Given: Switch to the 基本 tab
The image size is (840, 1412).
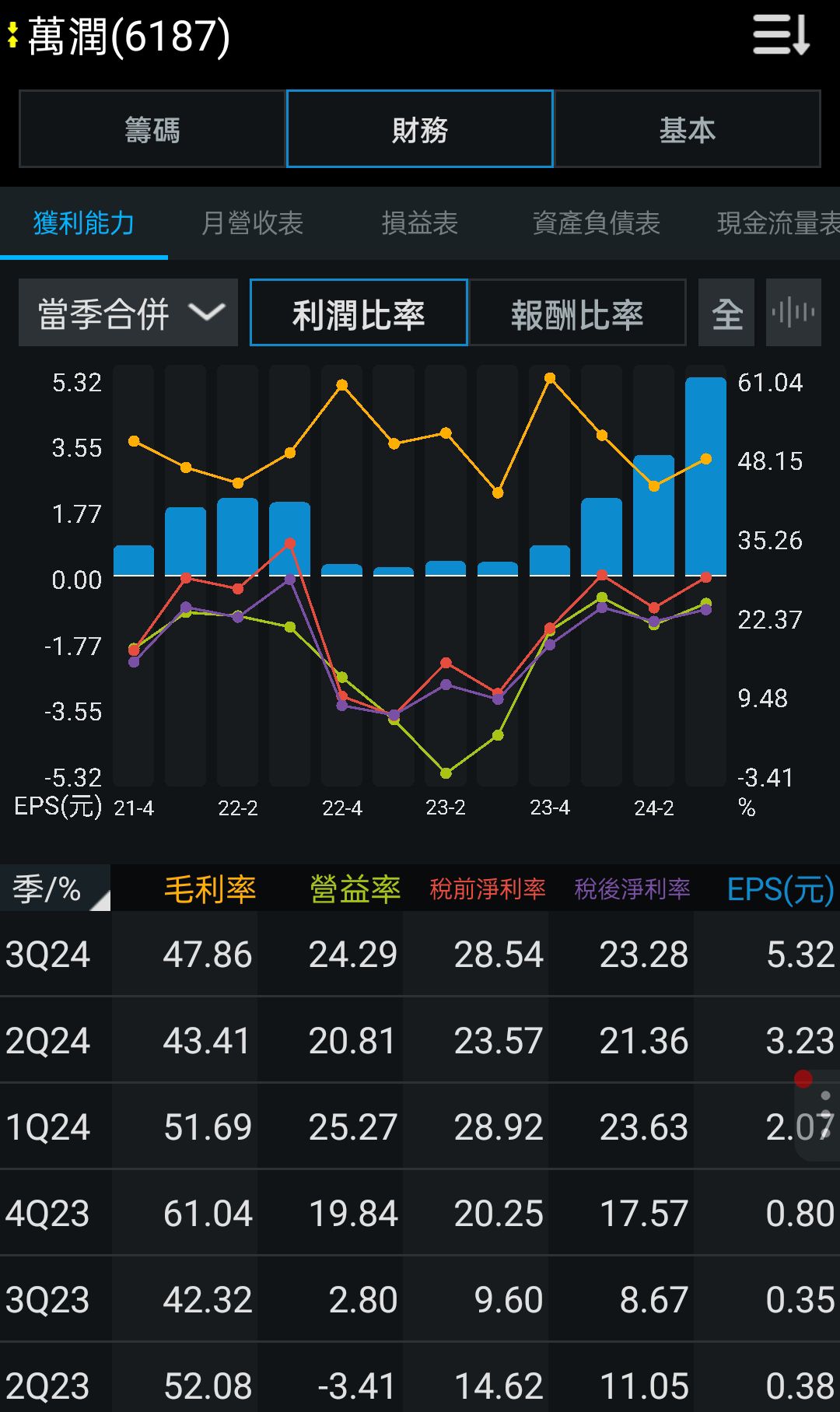Looking at the screenshot, I should tap(688, 129).
